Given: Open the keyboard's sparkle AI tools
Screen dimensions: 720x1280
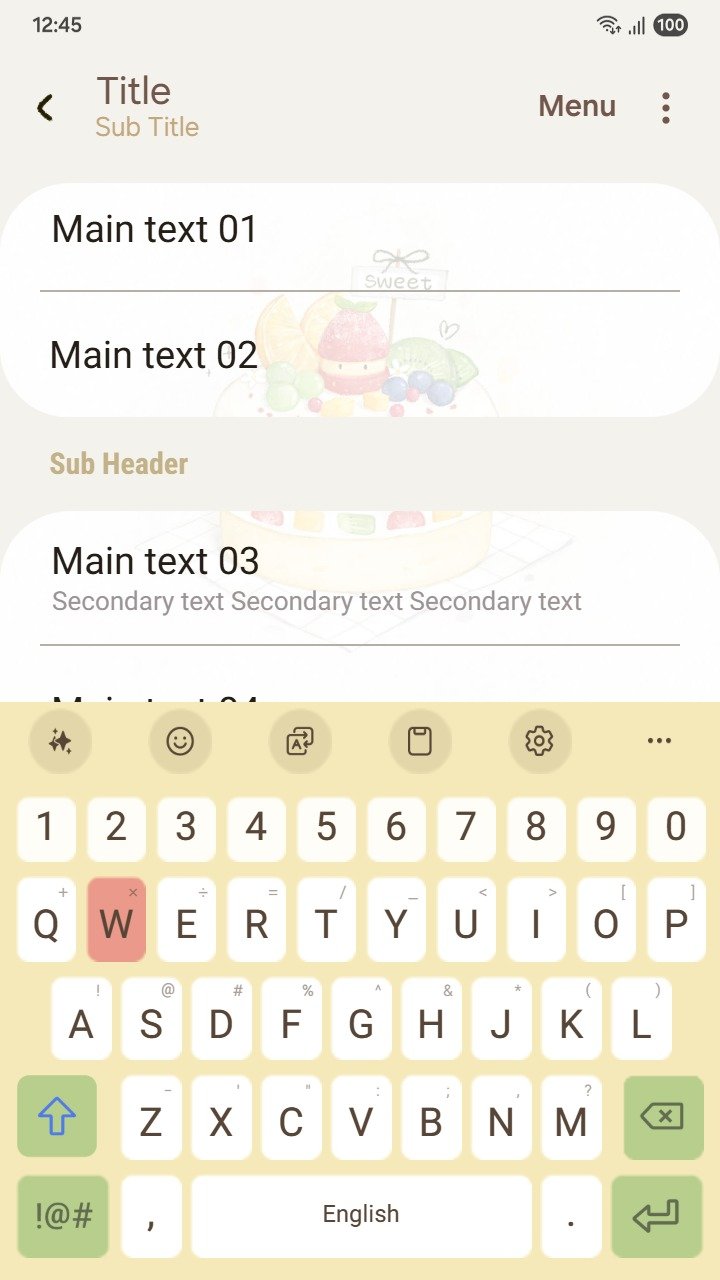Looking at the screenshot, I should [x=60, y=741].
